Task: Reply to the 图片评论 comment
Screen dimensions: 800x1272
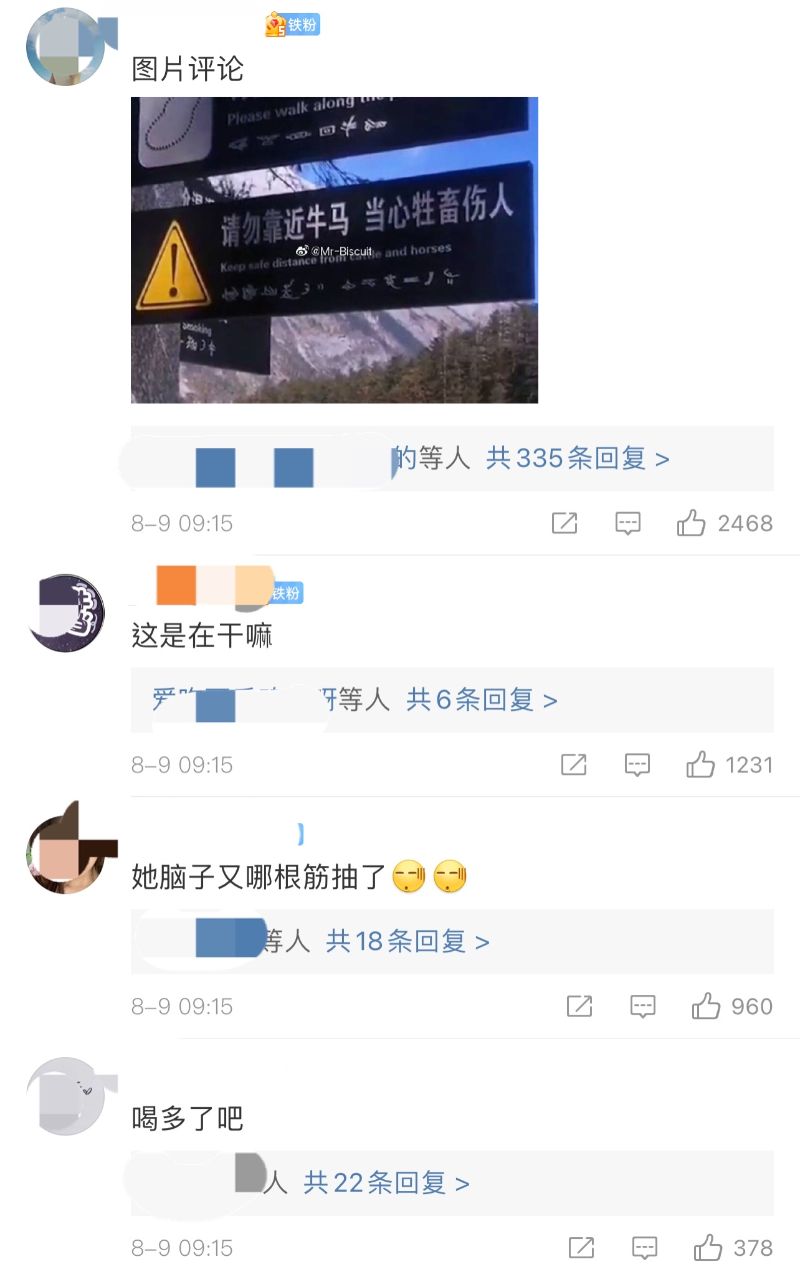Action: coord(628,523)
